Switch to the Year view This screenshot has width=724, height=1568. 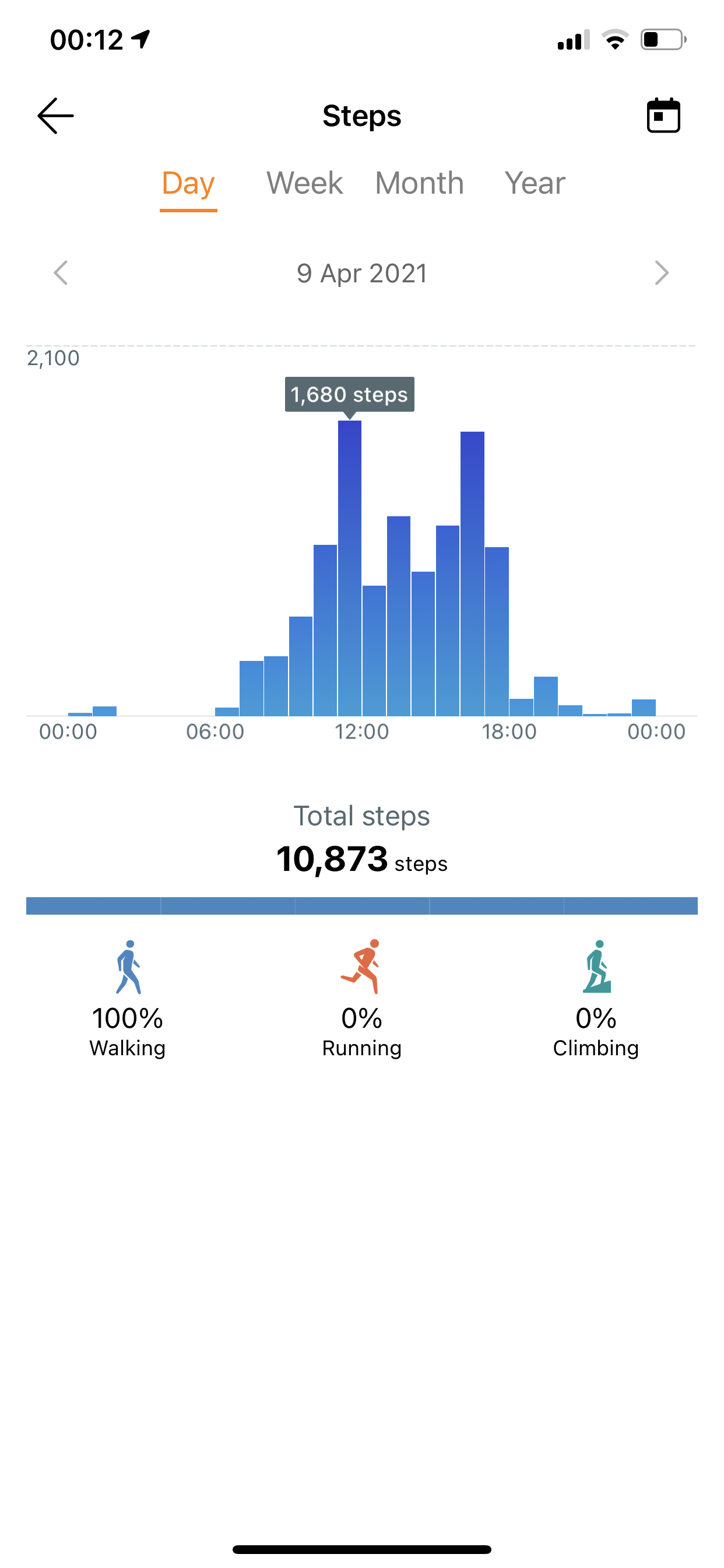click(x=535, y=183)
